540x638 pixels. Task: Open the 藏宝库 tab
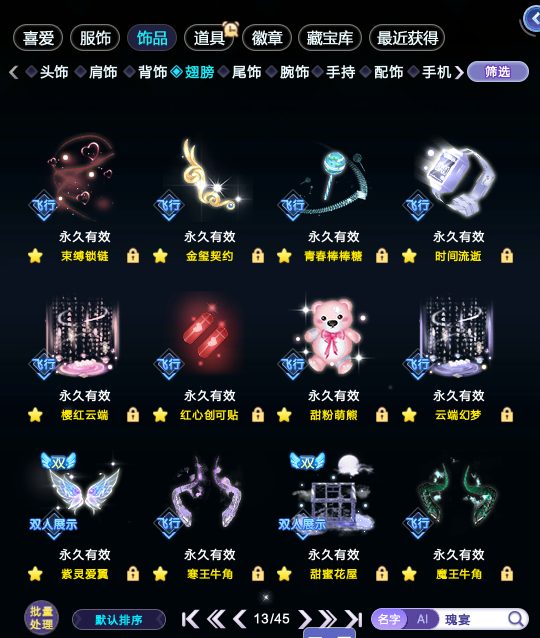tap(330, 38)
